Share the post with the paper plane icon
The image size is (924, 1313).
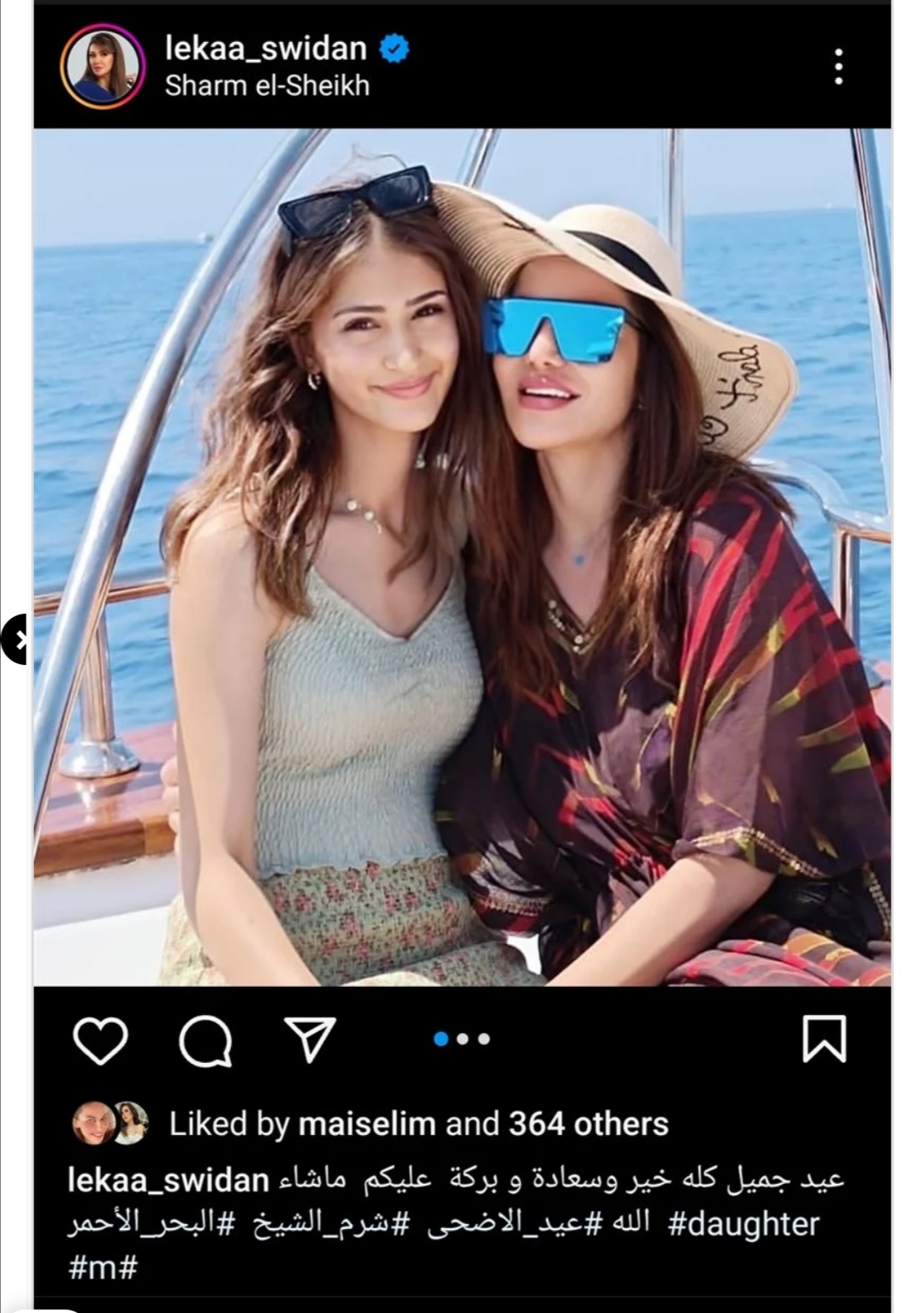(309, 1039)
